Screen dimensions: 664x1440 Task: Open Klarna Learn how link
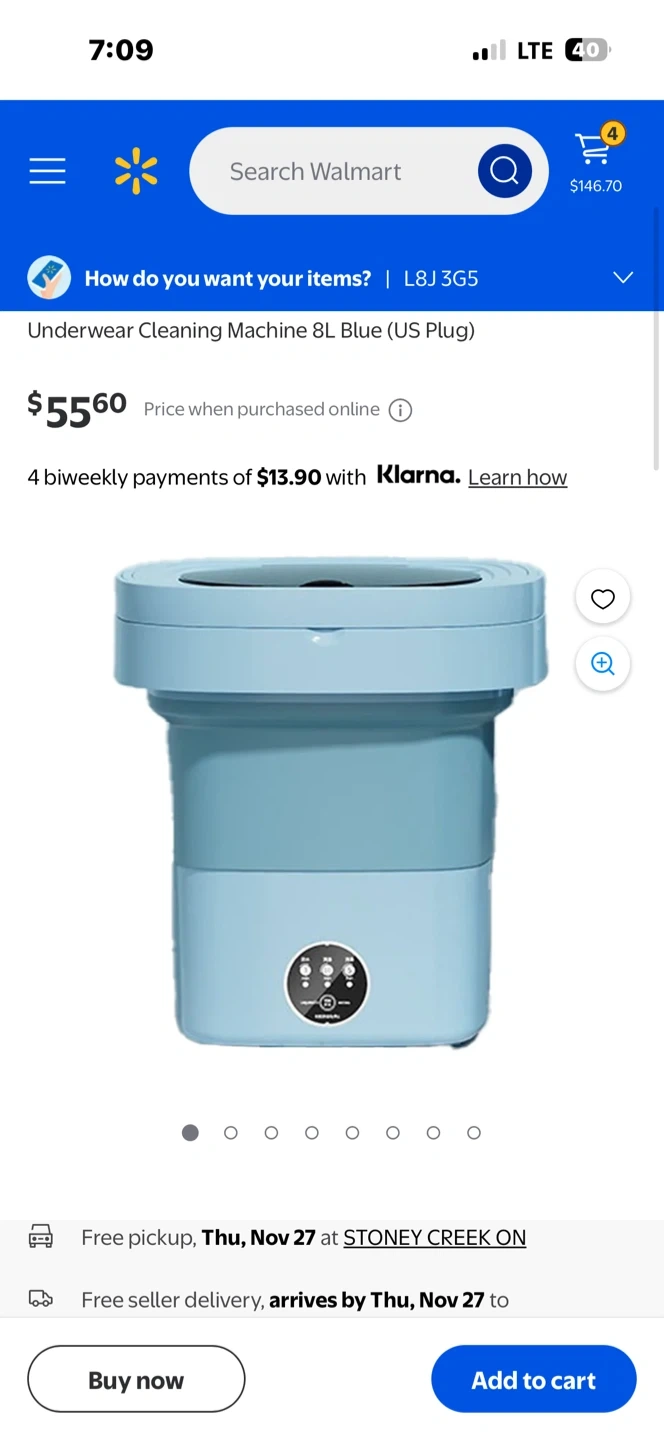tap(517, 477)
